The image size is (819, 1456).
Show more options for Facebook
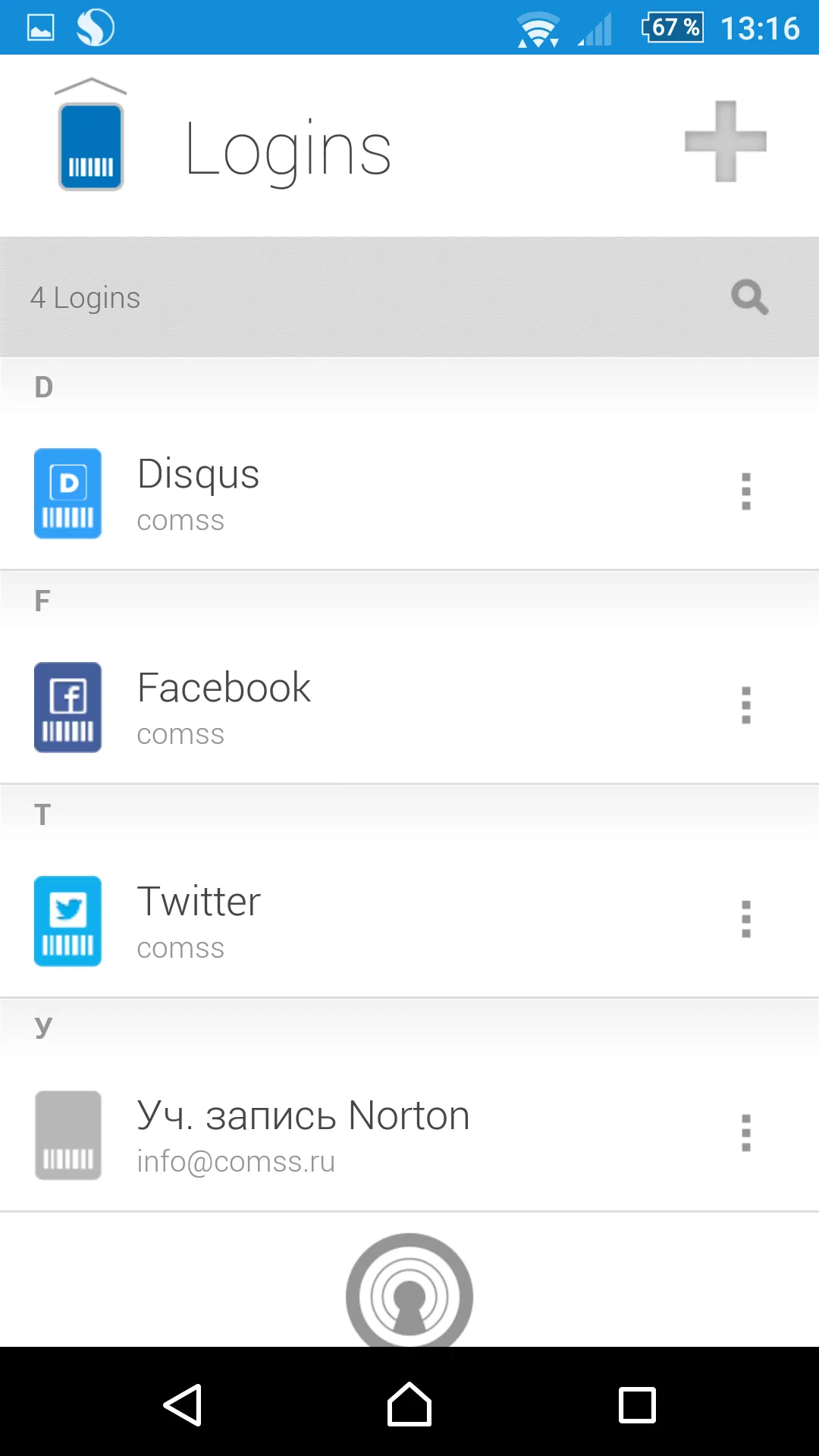click(x=746, y=706)
